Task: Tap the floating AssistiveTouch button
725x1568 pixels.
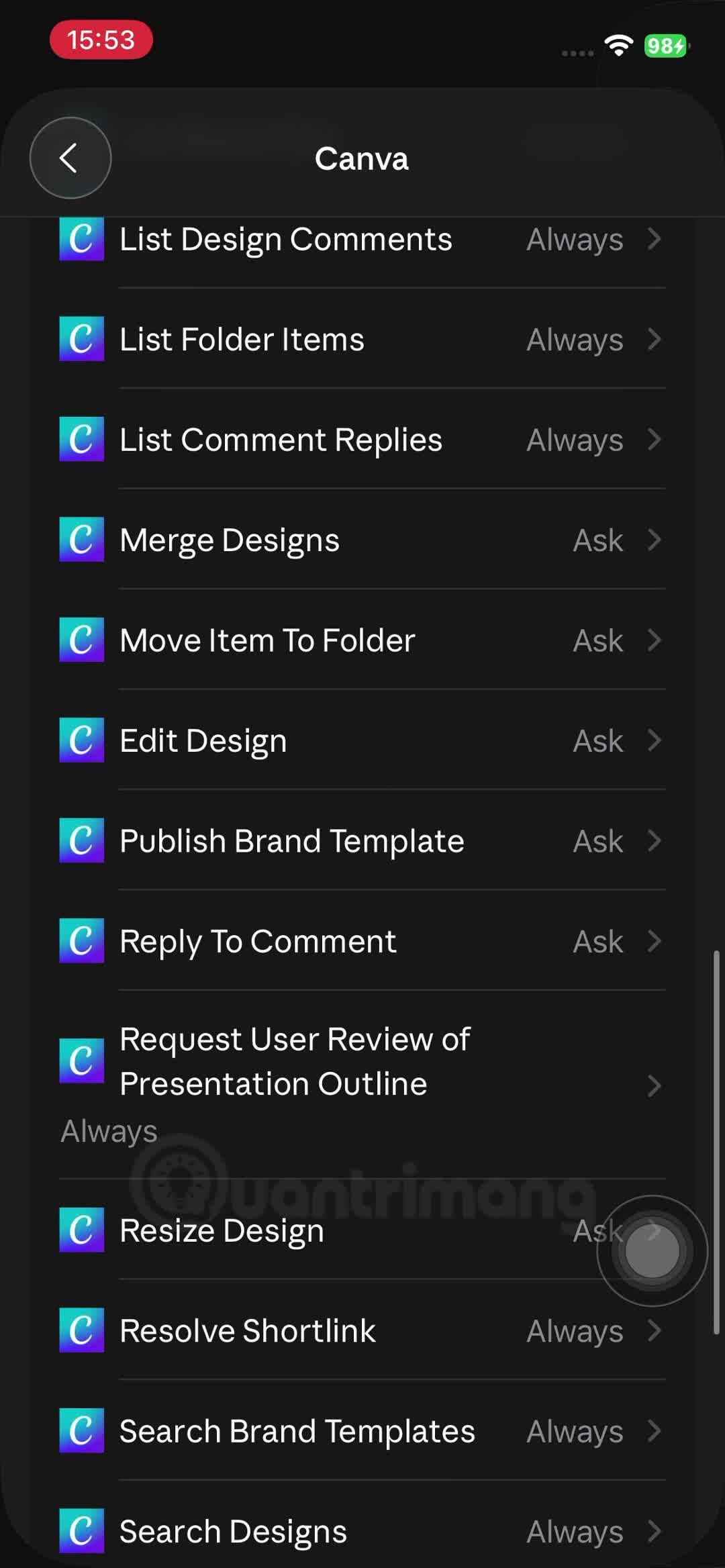Action: click(x=652, y=1251)
